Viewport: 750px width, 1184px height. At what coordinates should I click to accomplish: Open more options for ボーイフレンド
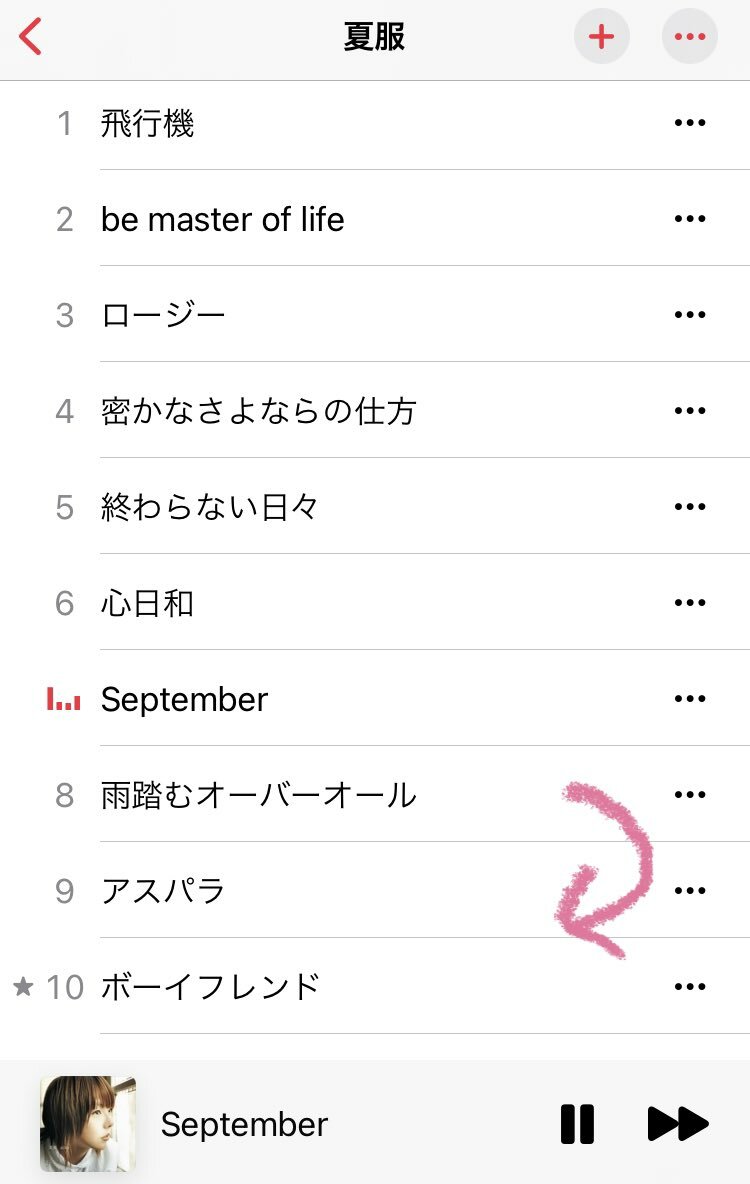[x=690, y=987]
